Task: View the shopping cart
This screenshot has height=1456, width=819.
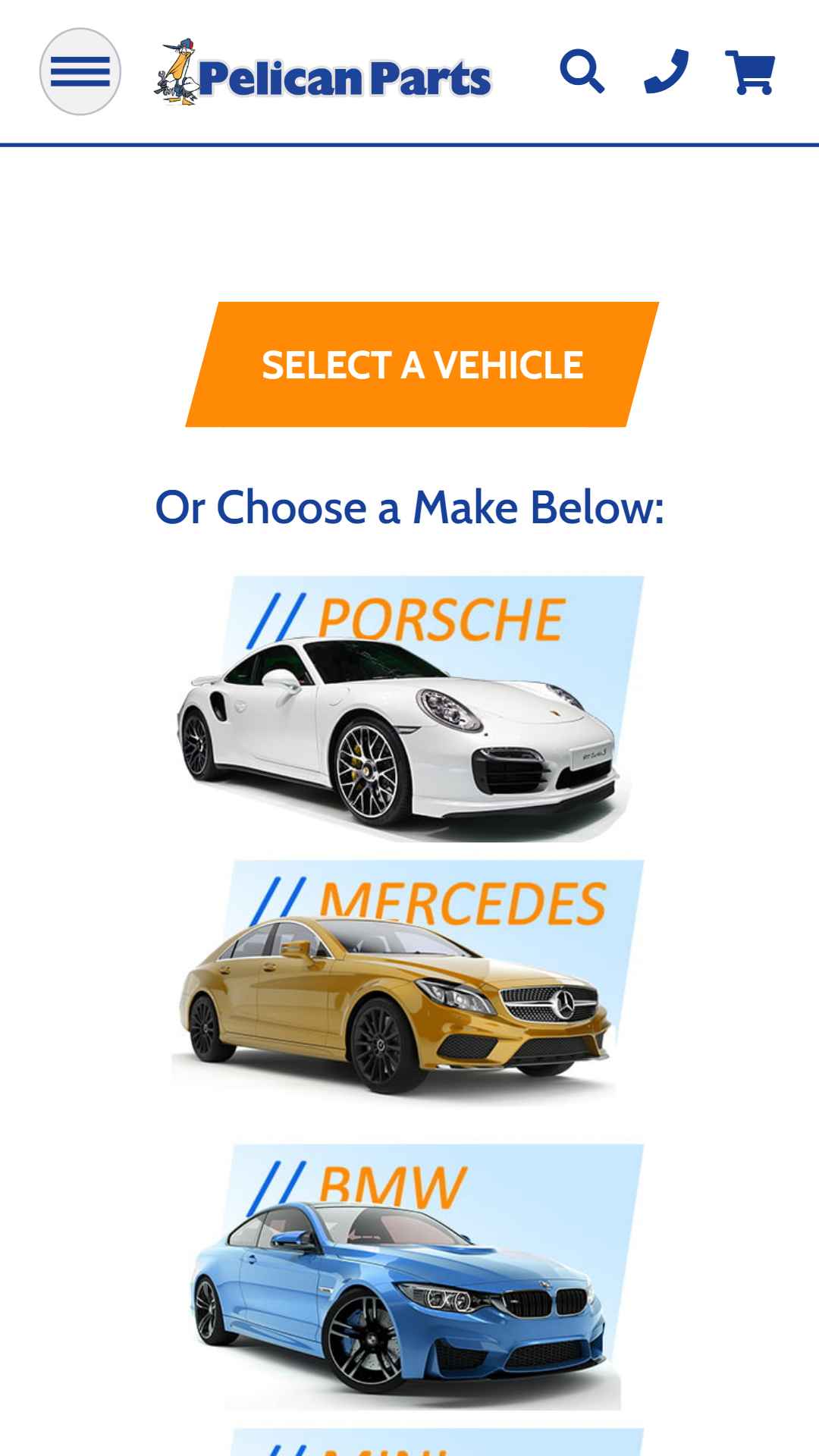Action: pos(750,73)
